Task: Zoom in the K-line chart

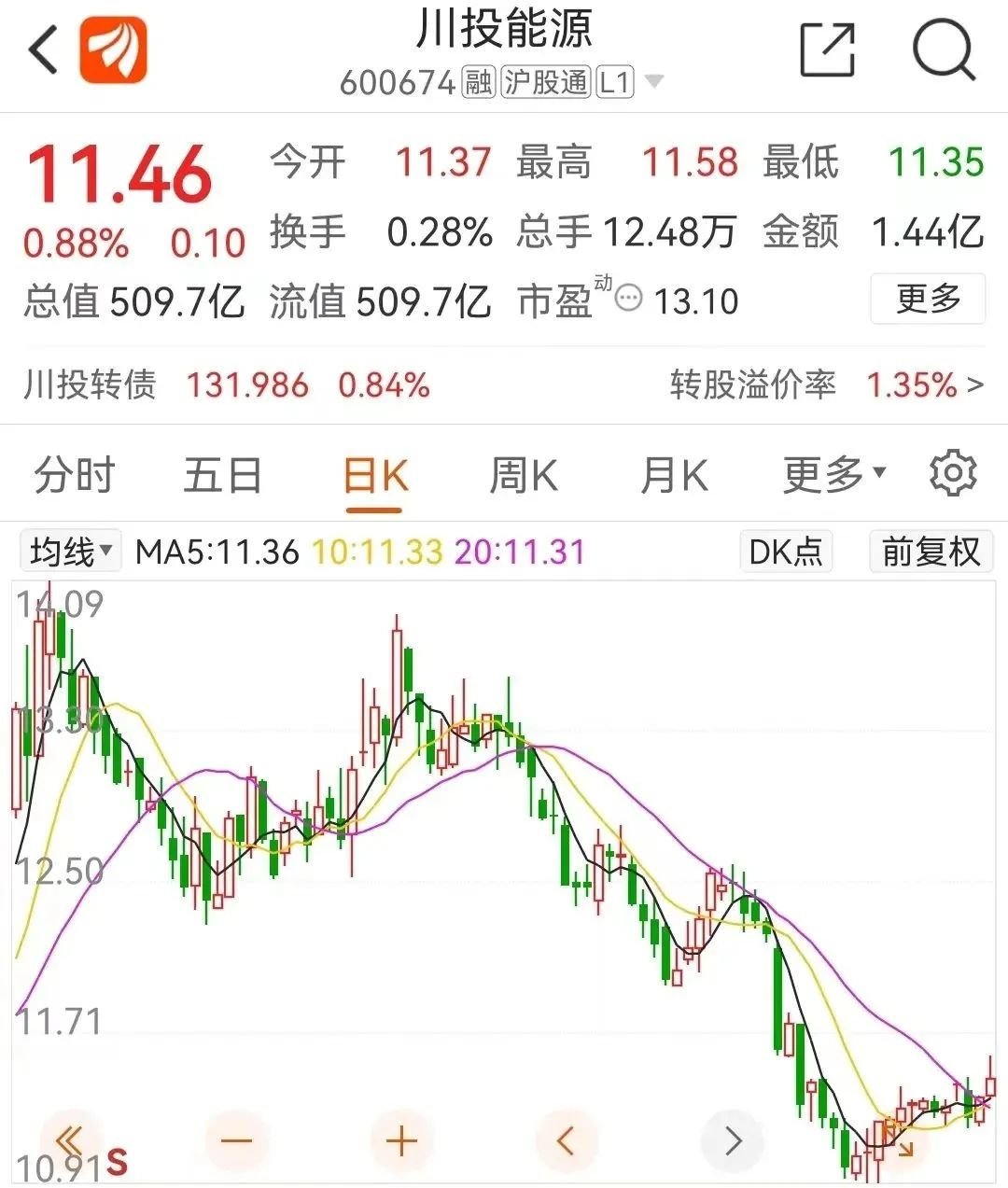Action: pos(401,1140)
